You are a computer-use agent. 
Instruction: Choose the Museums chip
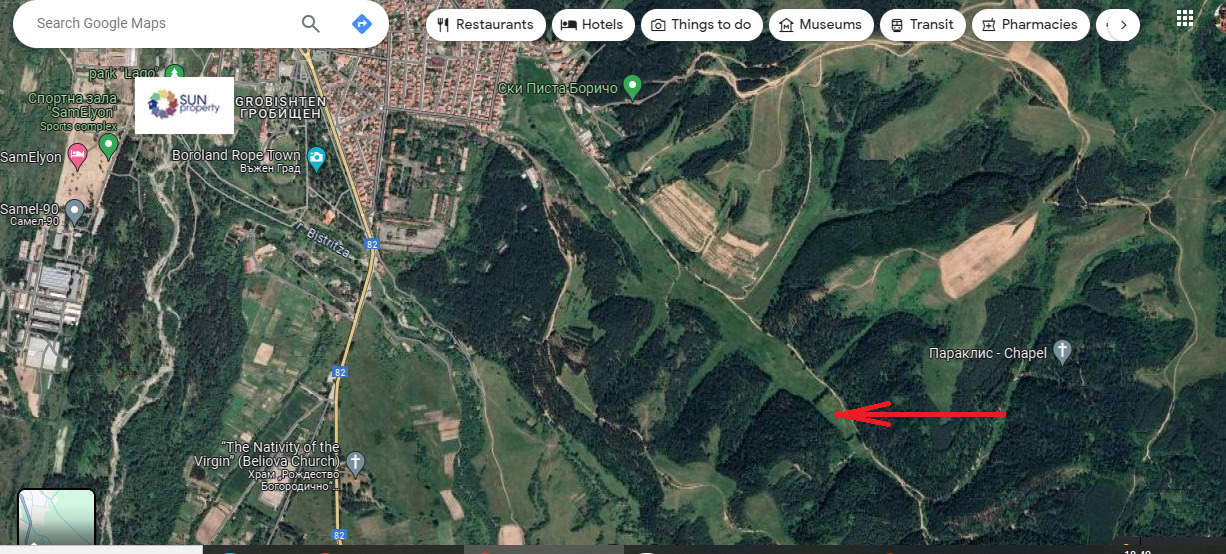(820, 25)
